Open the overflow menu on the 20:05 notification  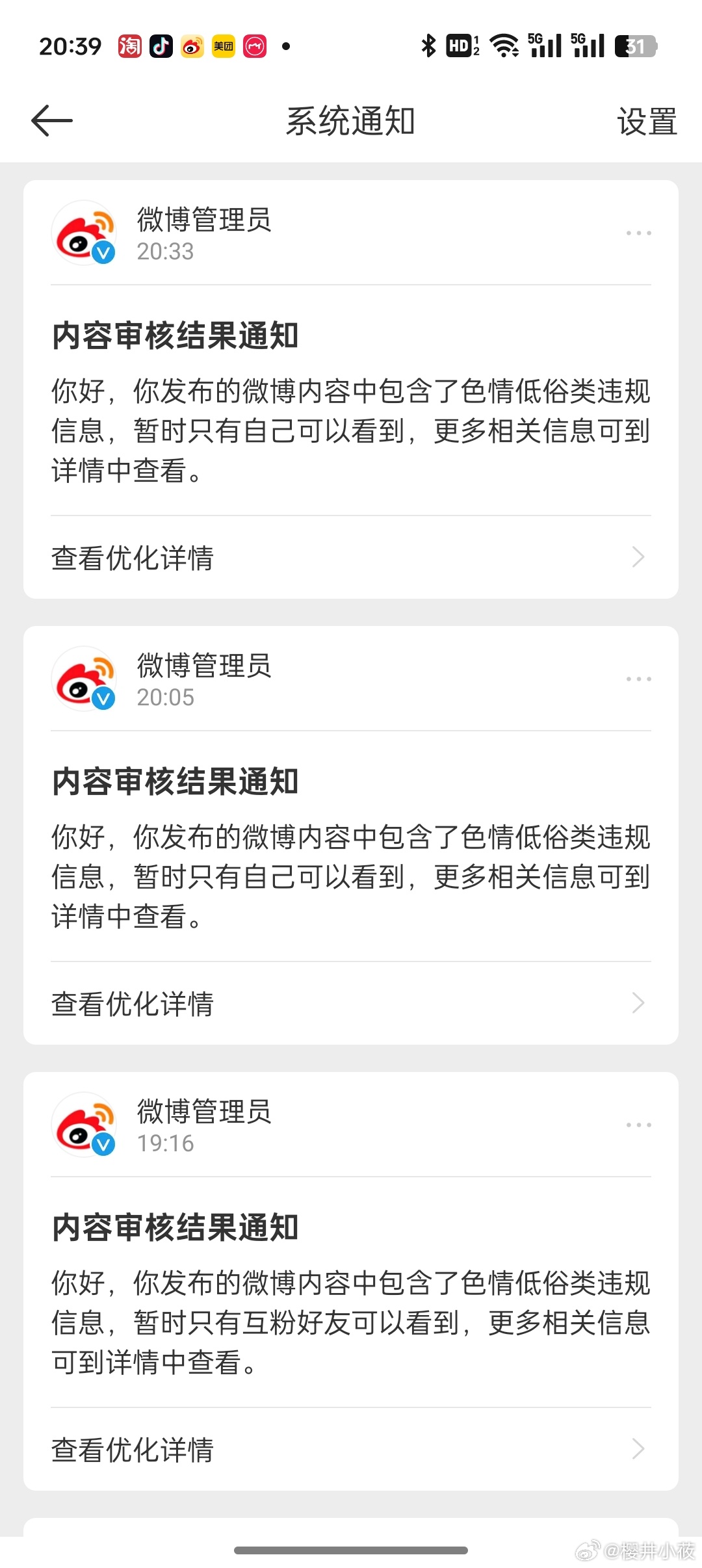638,679
